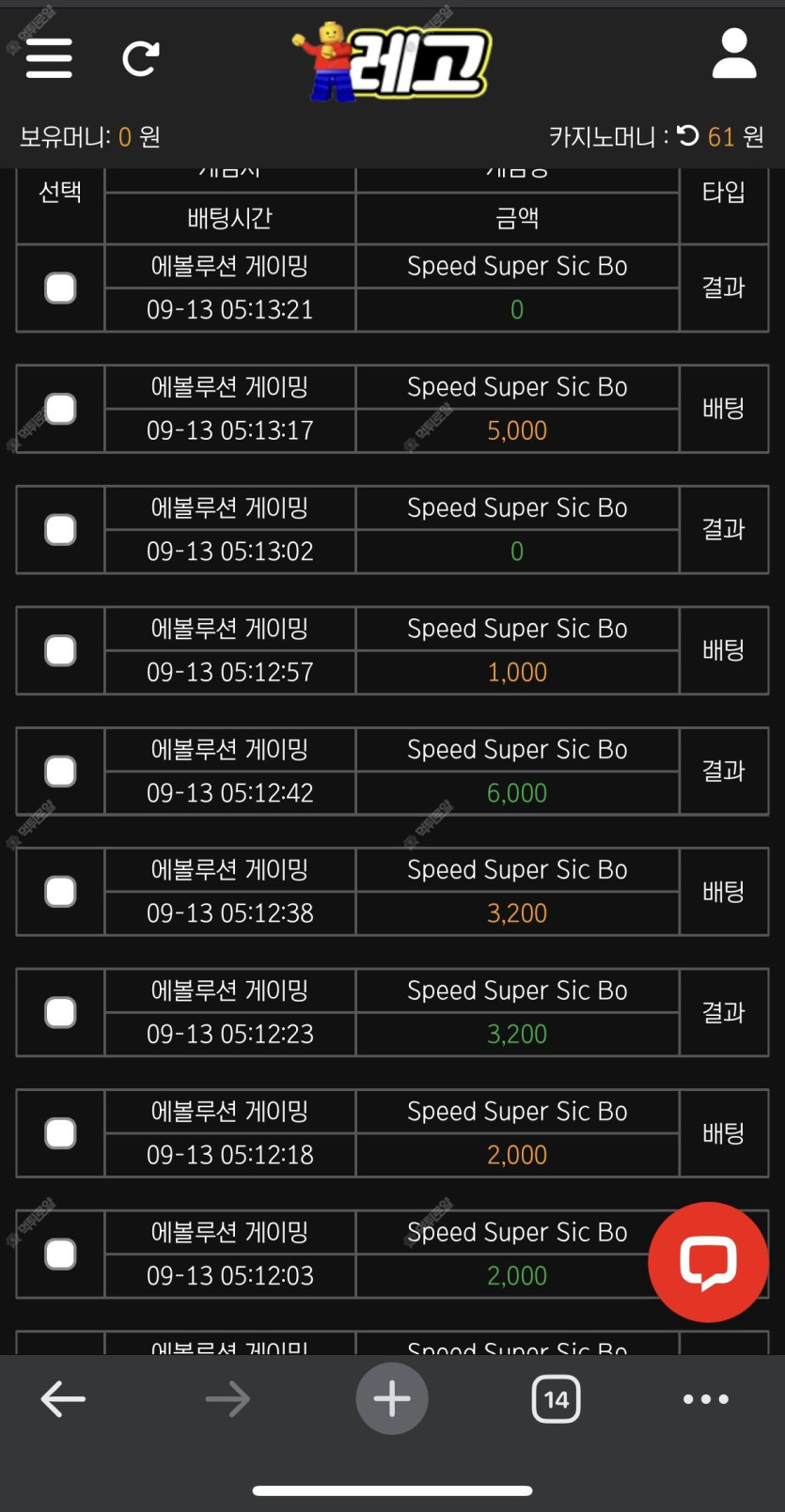
Task: Open the red live chat bubble
Action: pos(708,1261)
